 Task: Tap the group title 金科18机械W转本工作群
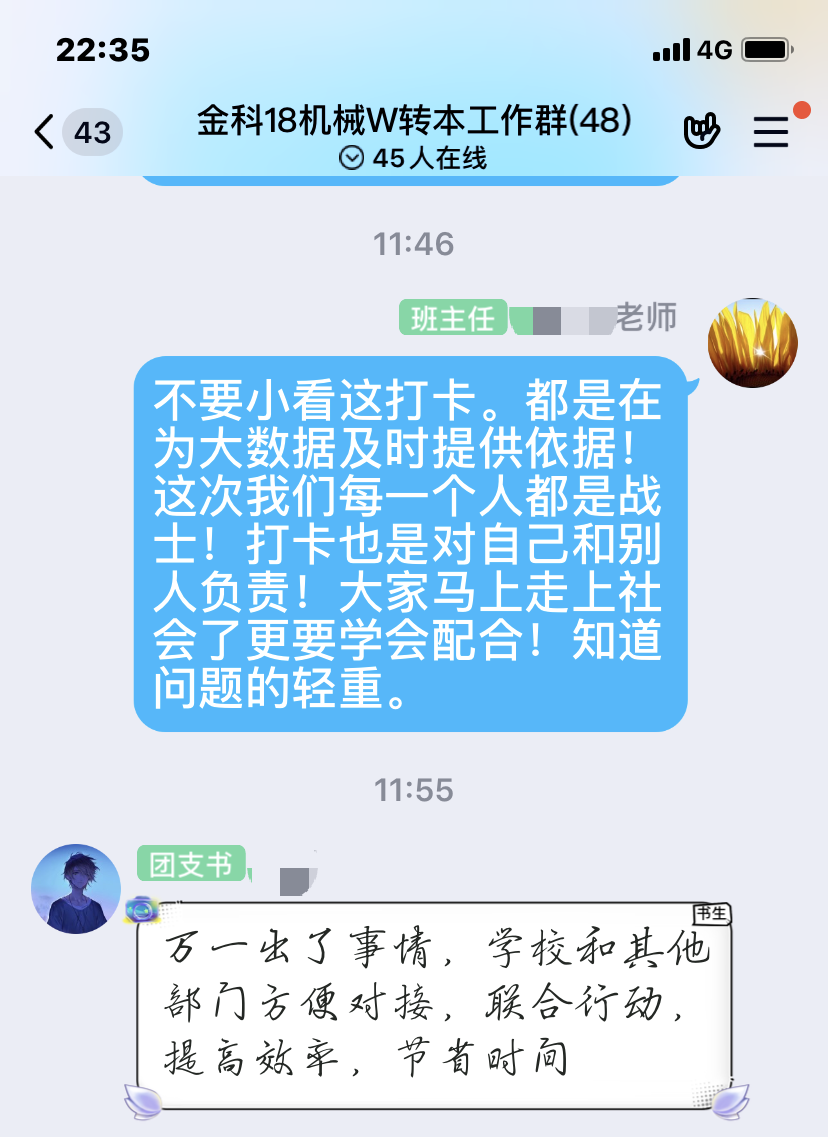click(414, 122)
